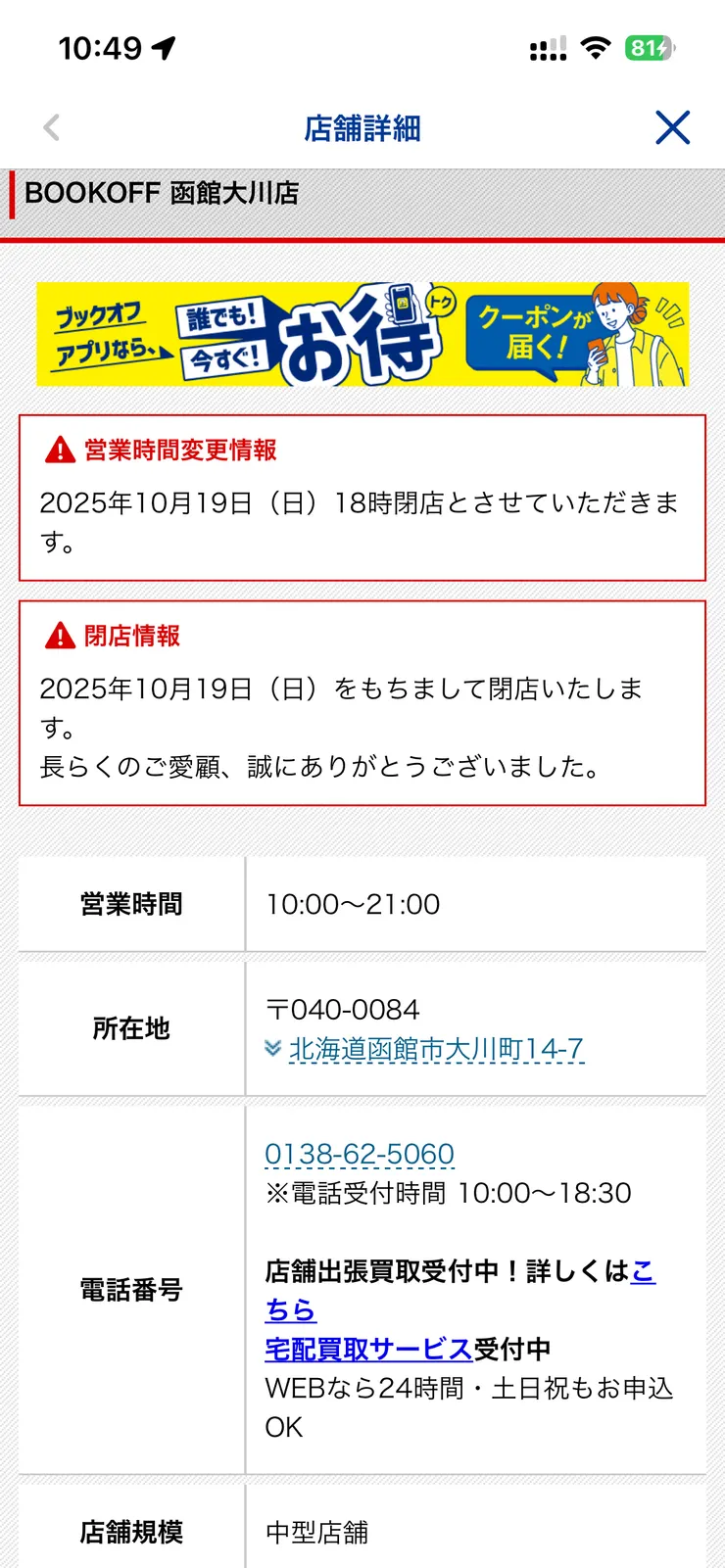This screenshot has width=725, height=1568.
Task: Expand the address via the double-chevron icon
Action: [270, 1047]
